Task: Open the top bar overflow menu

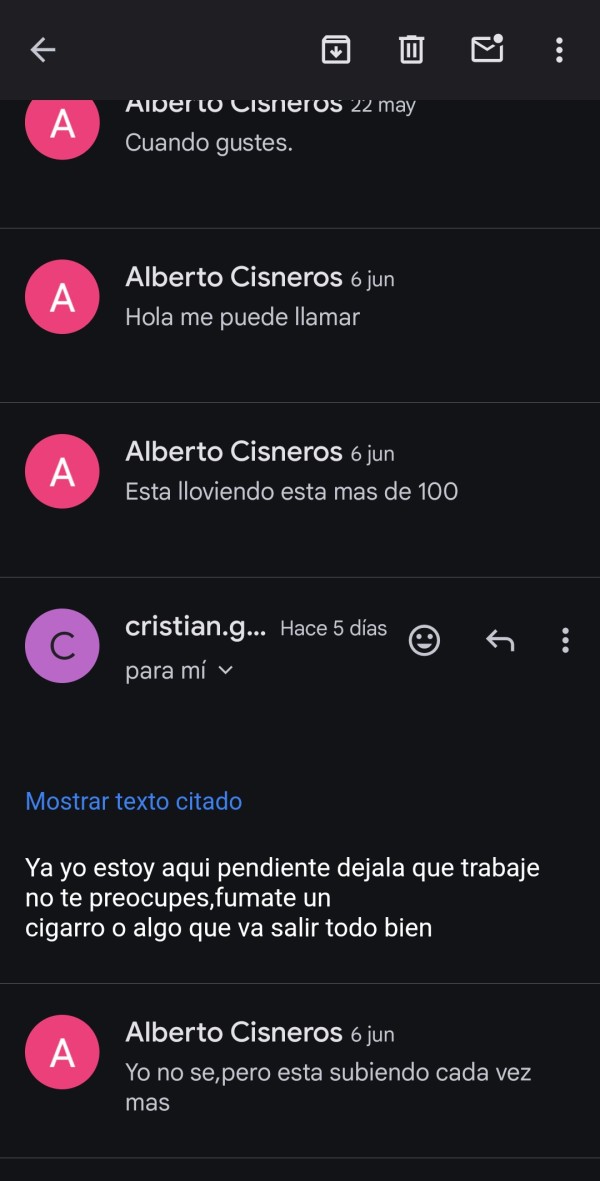Action: 559,50
